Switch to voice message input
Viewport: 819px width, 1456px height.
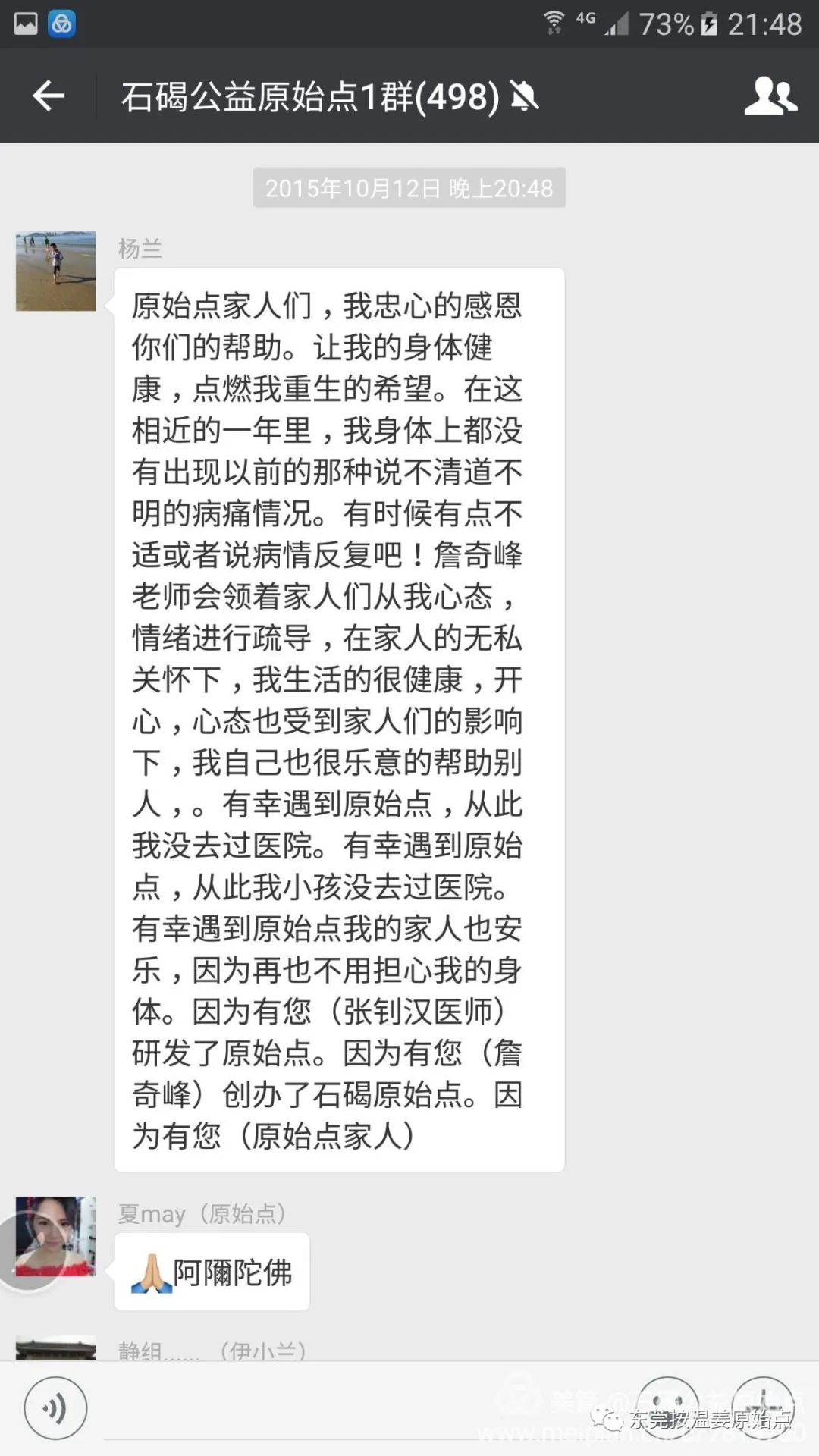[x=55, y=1408]
